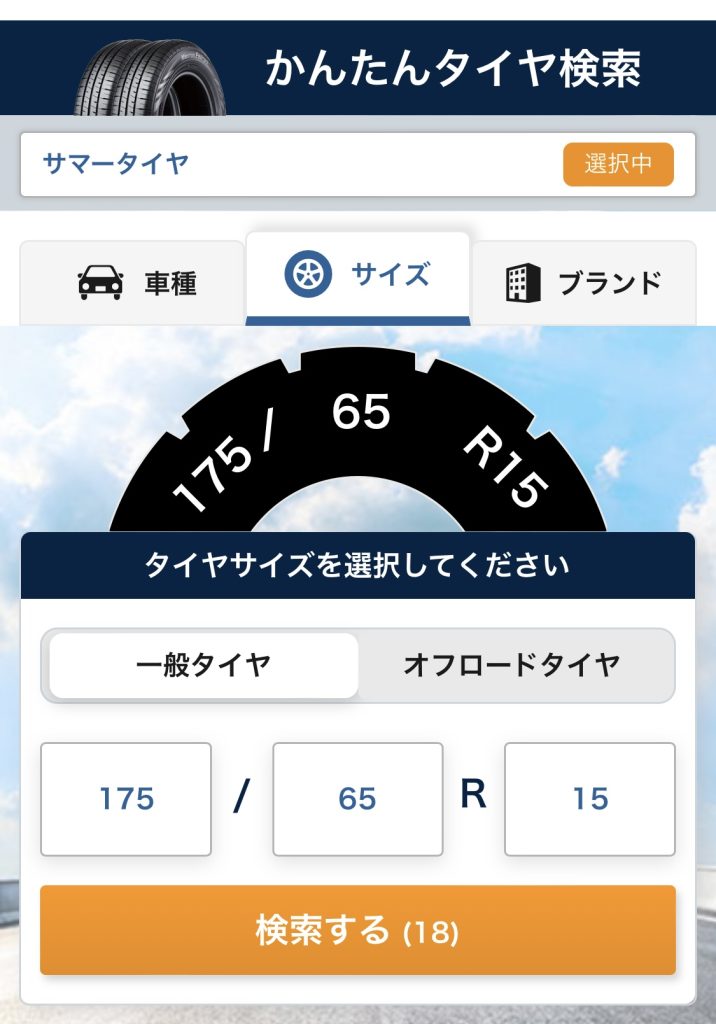
Task: Change the aspect ratio value 65
Action: [x=357, y=799]
